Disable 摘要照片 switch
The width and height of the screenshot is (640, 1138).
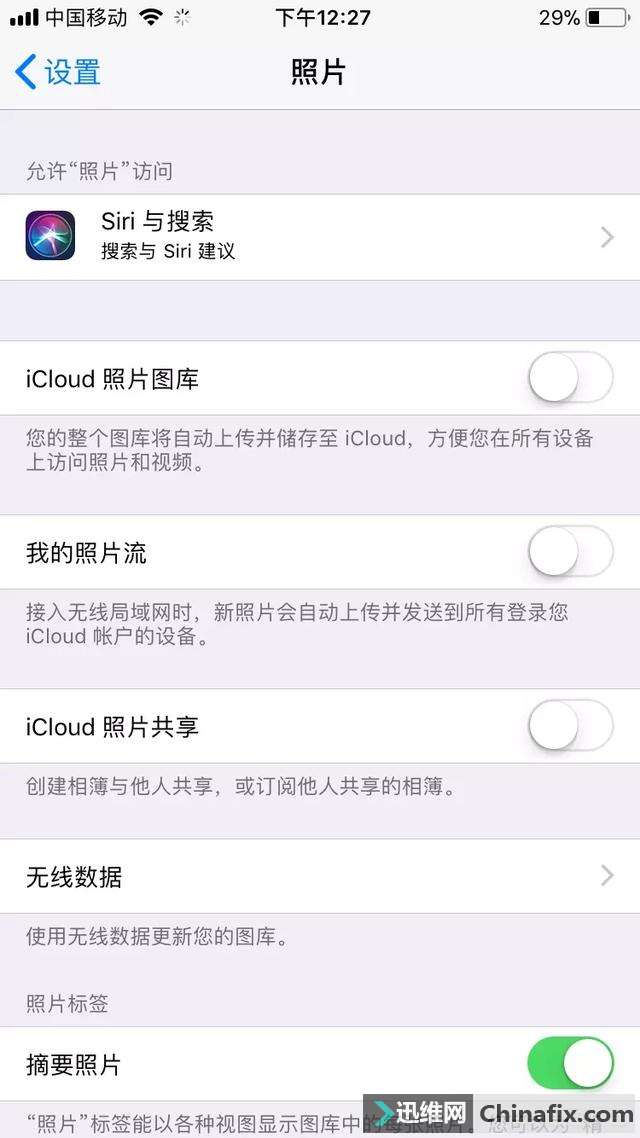[x=570, y=1064]
